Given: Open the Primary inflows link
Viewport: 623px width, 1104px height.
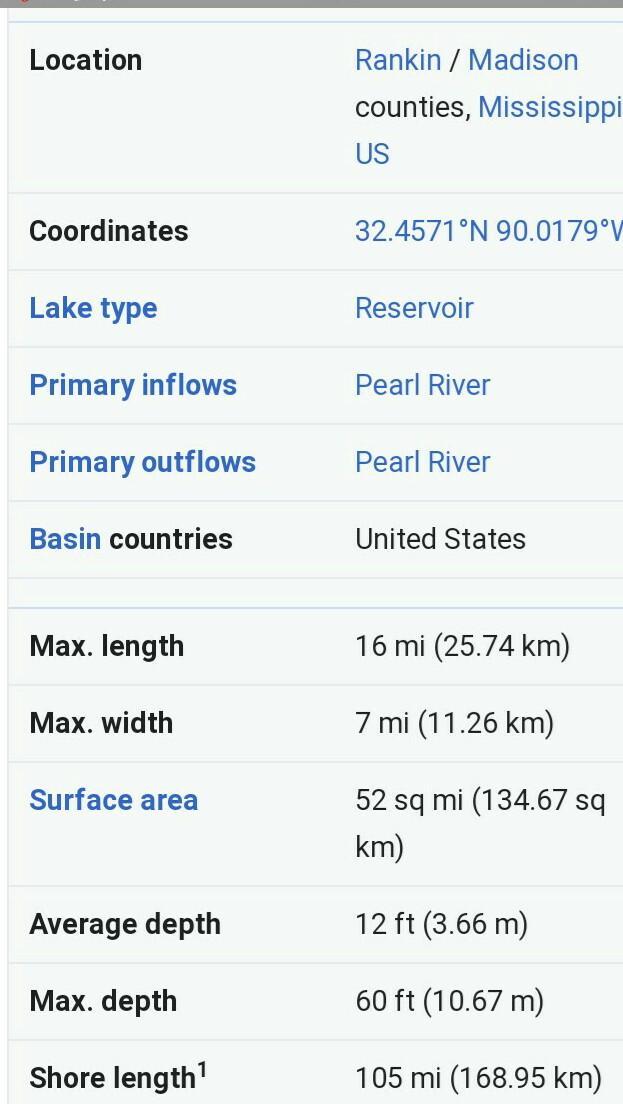Looking at the screenshot, I should 133,385.
